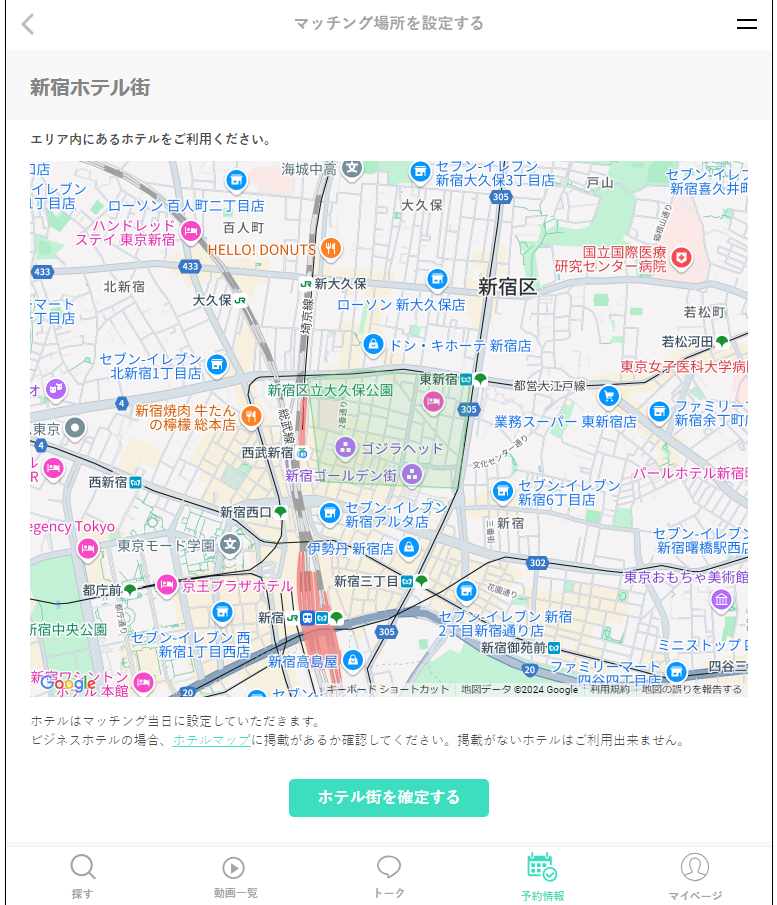Go to the 予約情報 tab
Image resolution: width=777 pixels, height=905 pixels.
click(542, 876)
